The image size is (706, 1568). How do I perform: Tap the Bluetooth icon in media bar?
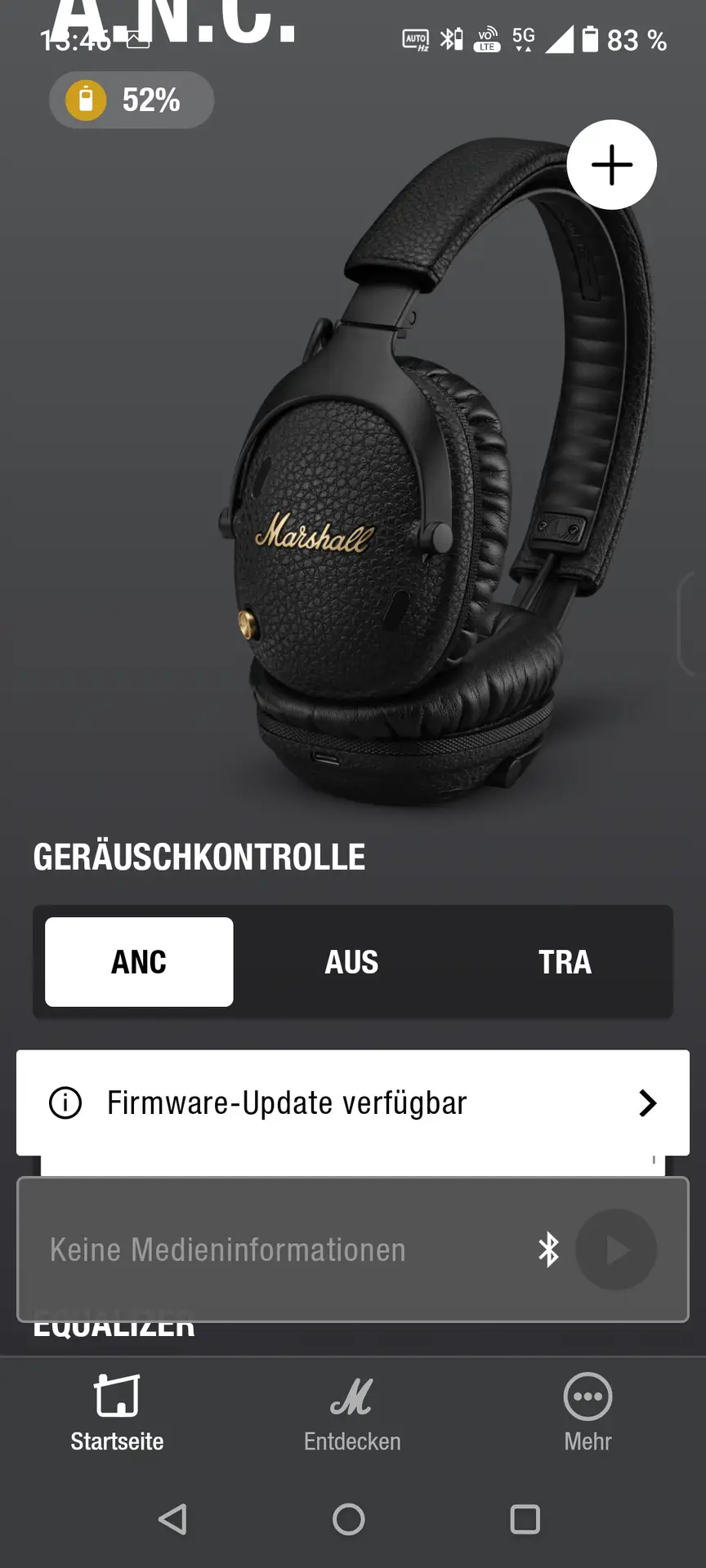[548, 1249]
